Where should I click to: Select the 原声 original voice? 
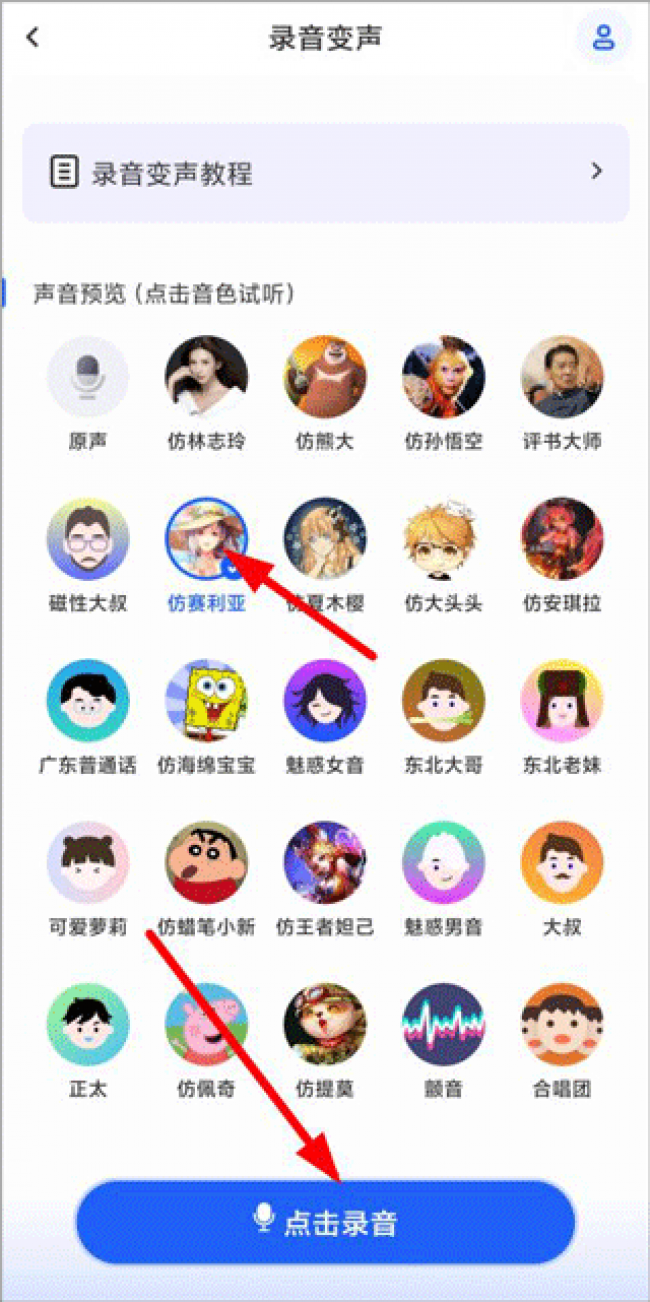tap(88, 377)
